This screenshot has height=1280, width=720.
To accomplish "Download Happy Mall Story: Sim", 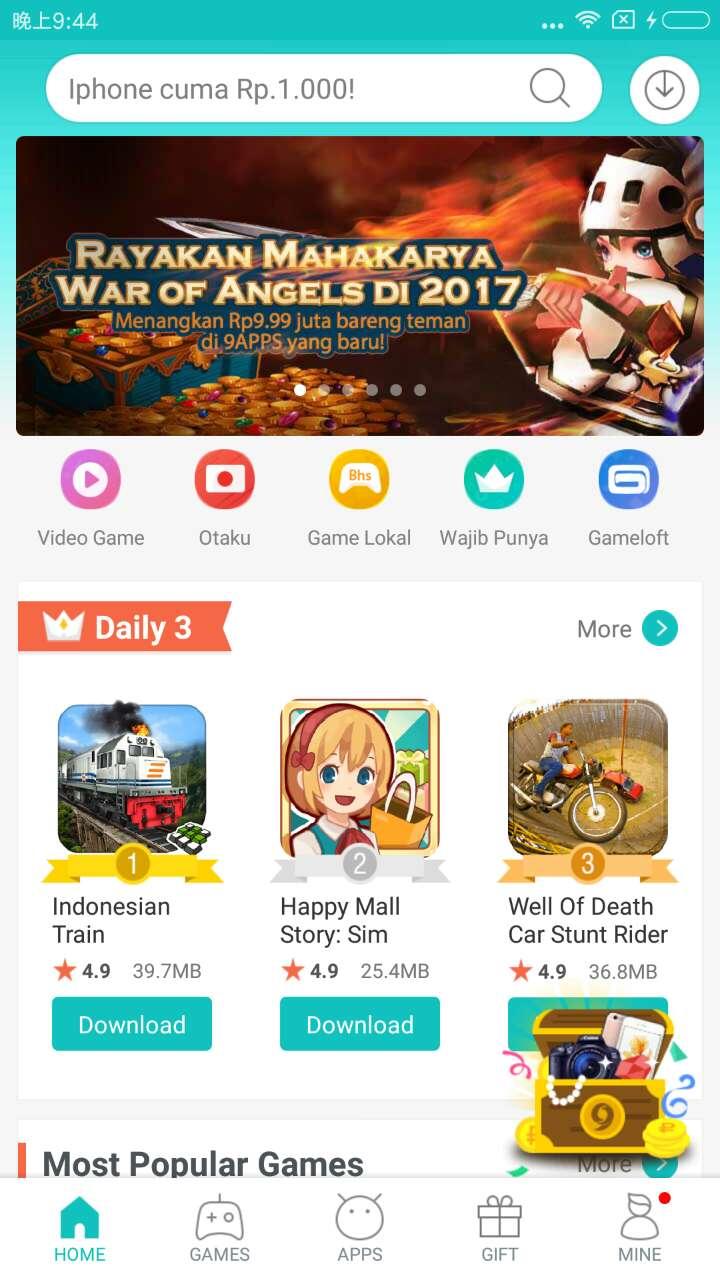I will pyautogui.click(x=360, y=1024).
